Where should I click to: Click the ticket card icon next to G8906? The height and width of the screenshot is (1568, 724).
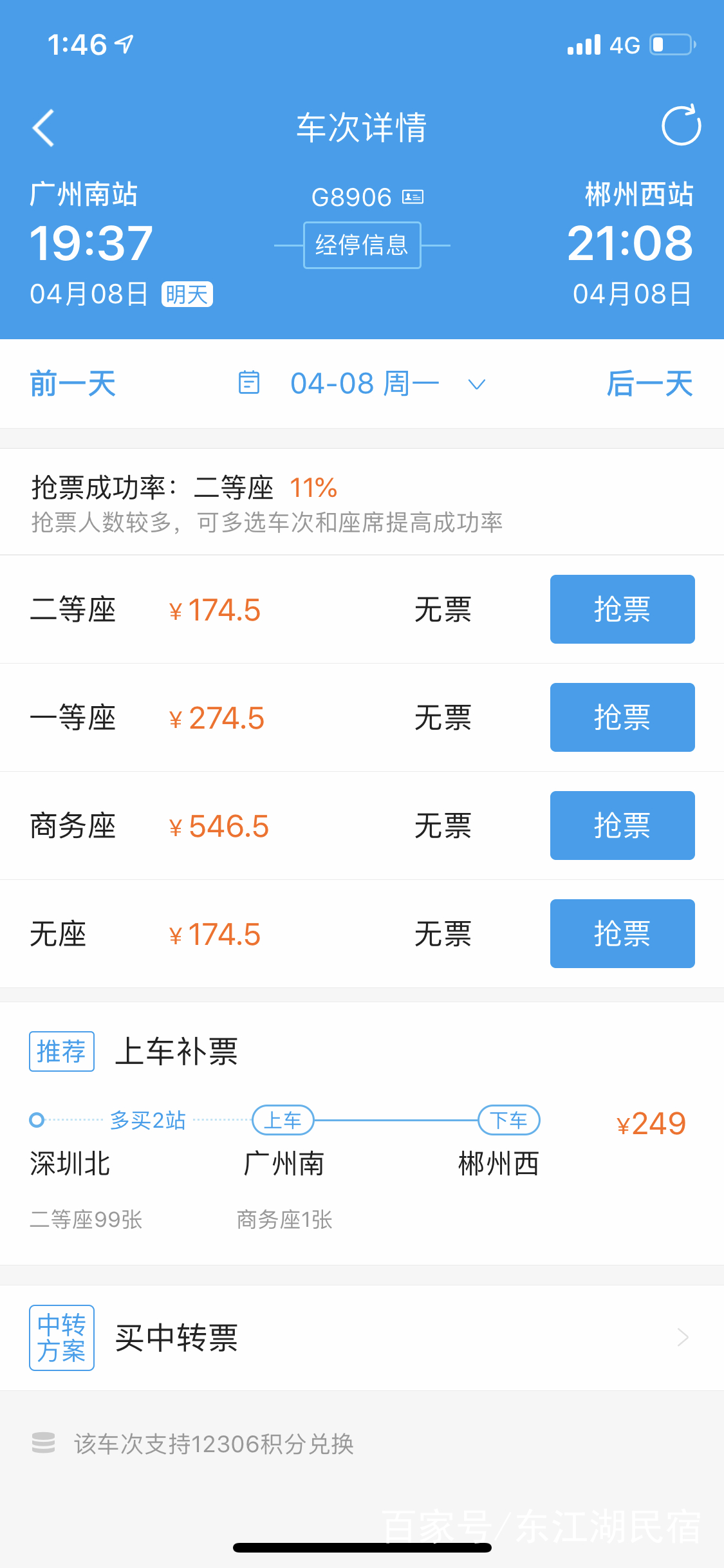click(413, 197)
